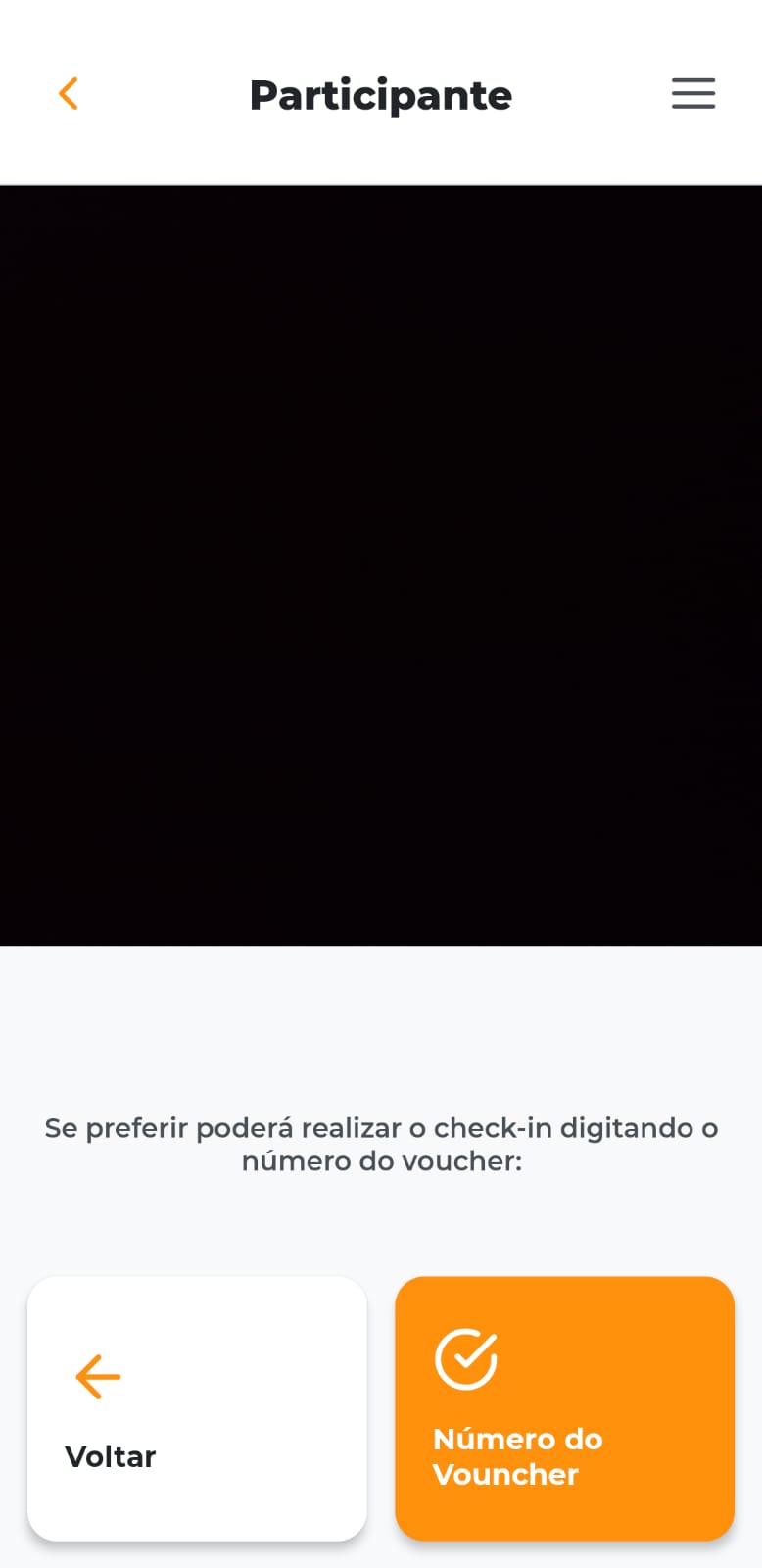Go back using the orange header arrow
This screenshot has height=1568, width=762.
[69, 94]
